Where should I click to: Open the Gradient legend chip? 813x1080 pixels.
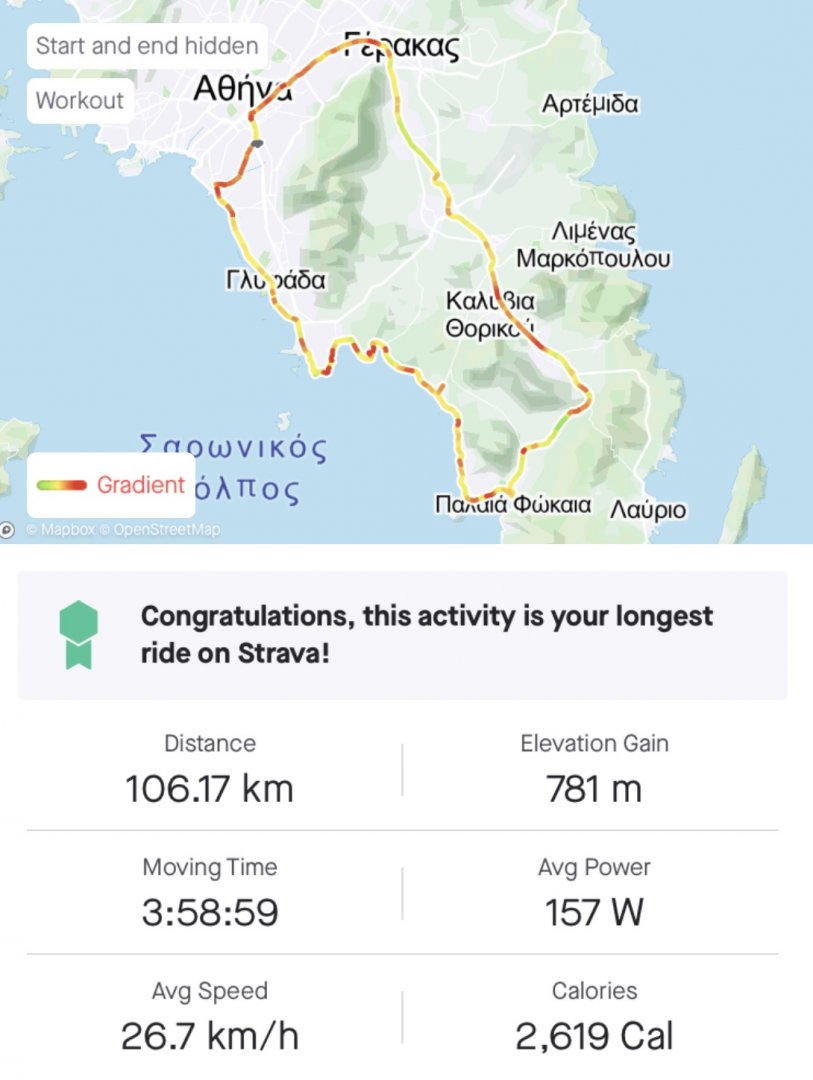(111, 486)
